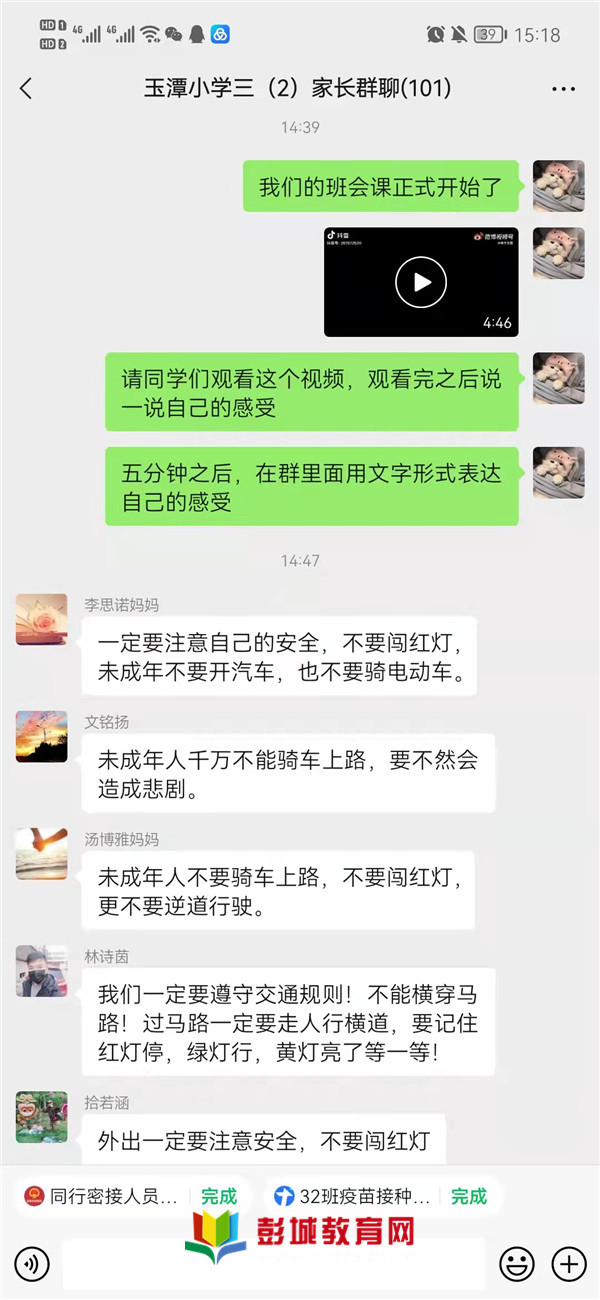Screen dimensions: 600x1300
Task: Open sender's avatar beside 我们的班会课正式开始了
Action: [x=558, y=186]
